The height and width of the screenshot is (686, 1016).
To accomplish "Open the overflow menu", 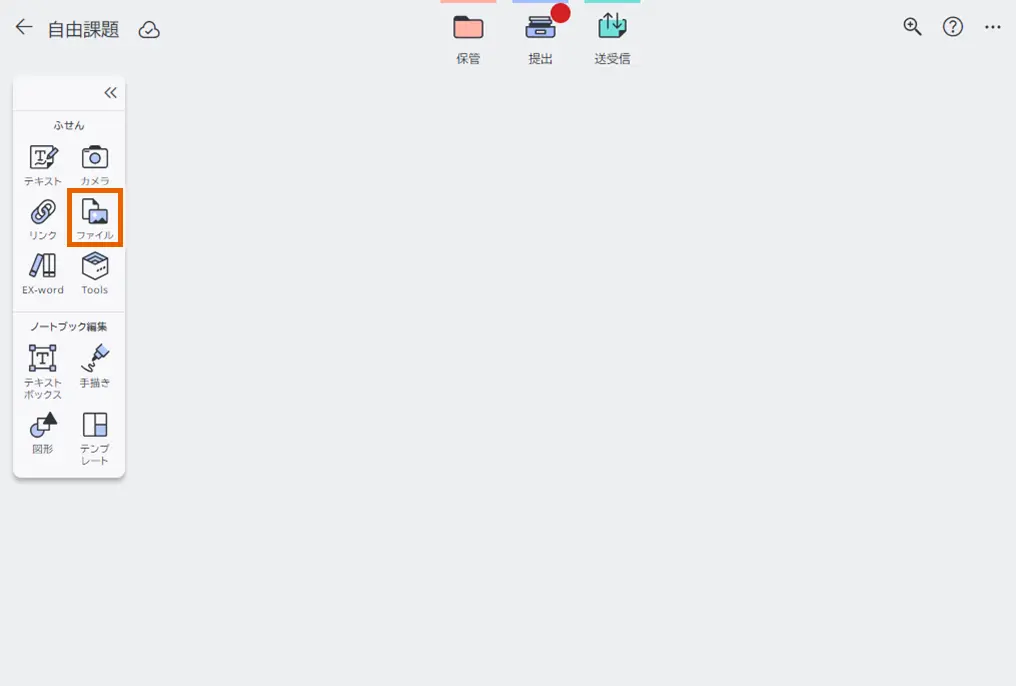I will tap(992, 28).
